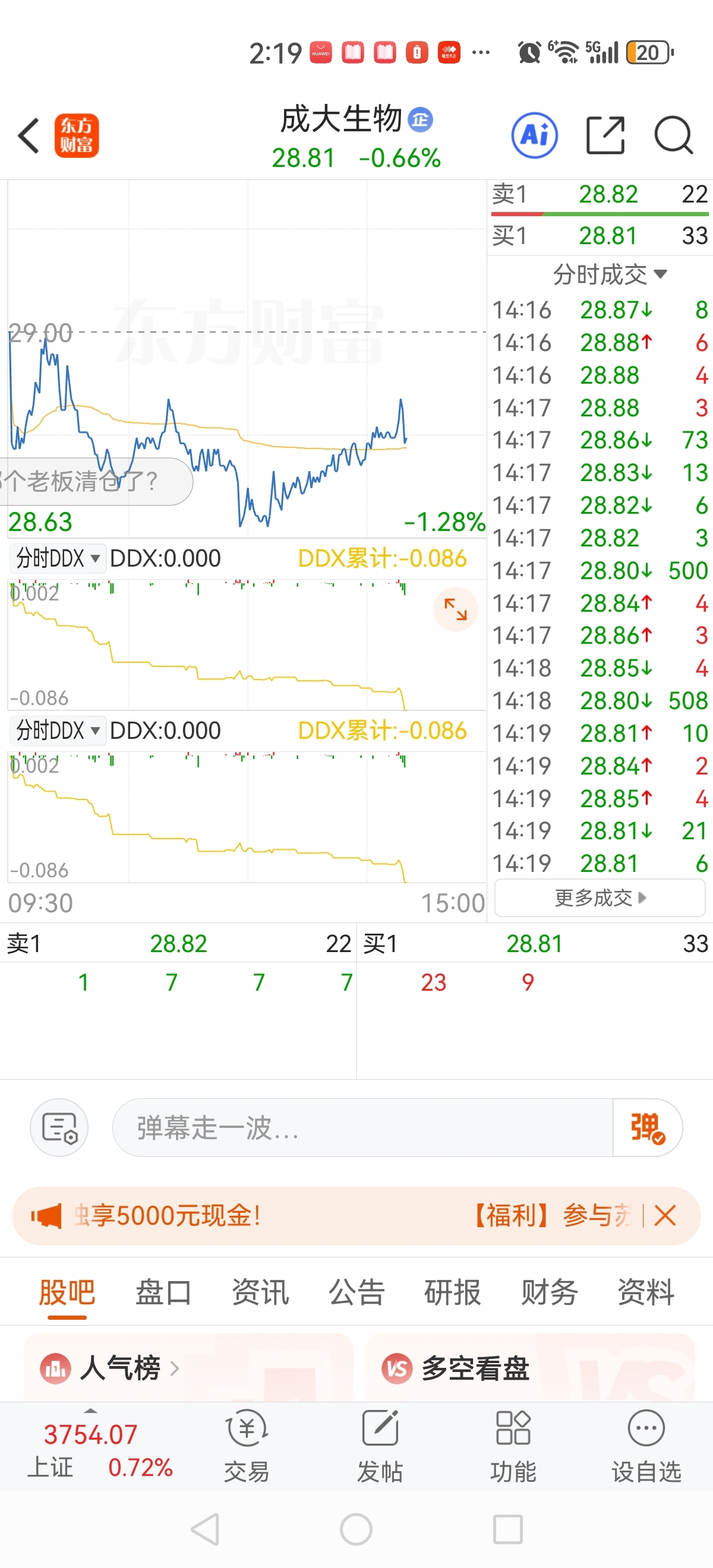Screen dimensions: 713x1568
Task: Switch to the 盘口 tab
Action: click(163, 1292)
